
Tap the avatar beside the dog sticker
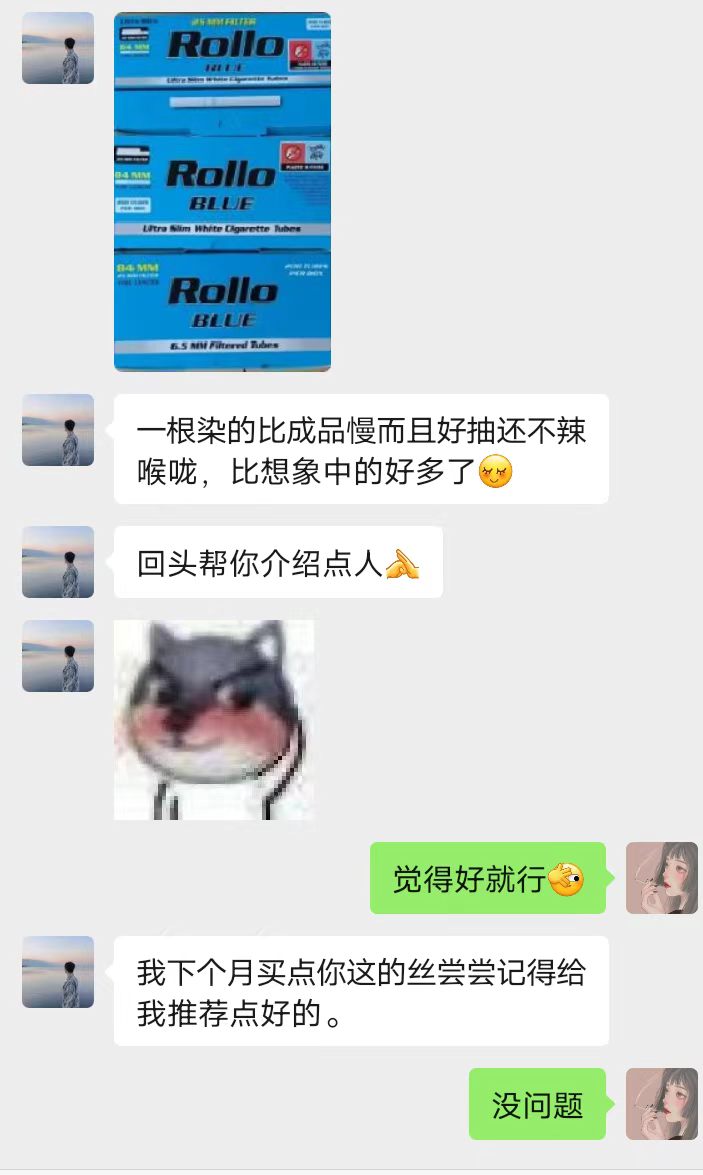click(58, 656)
